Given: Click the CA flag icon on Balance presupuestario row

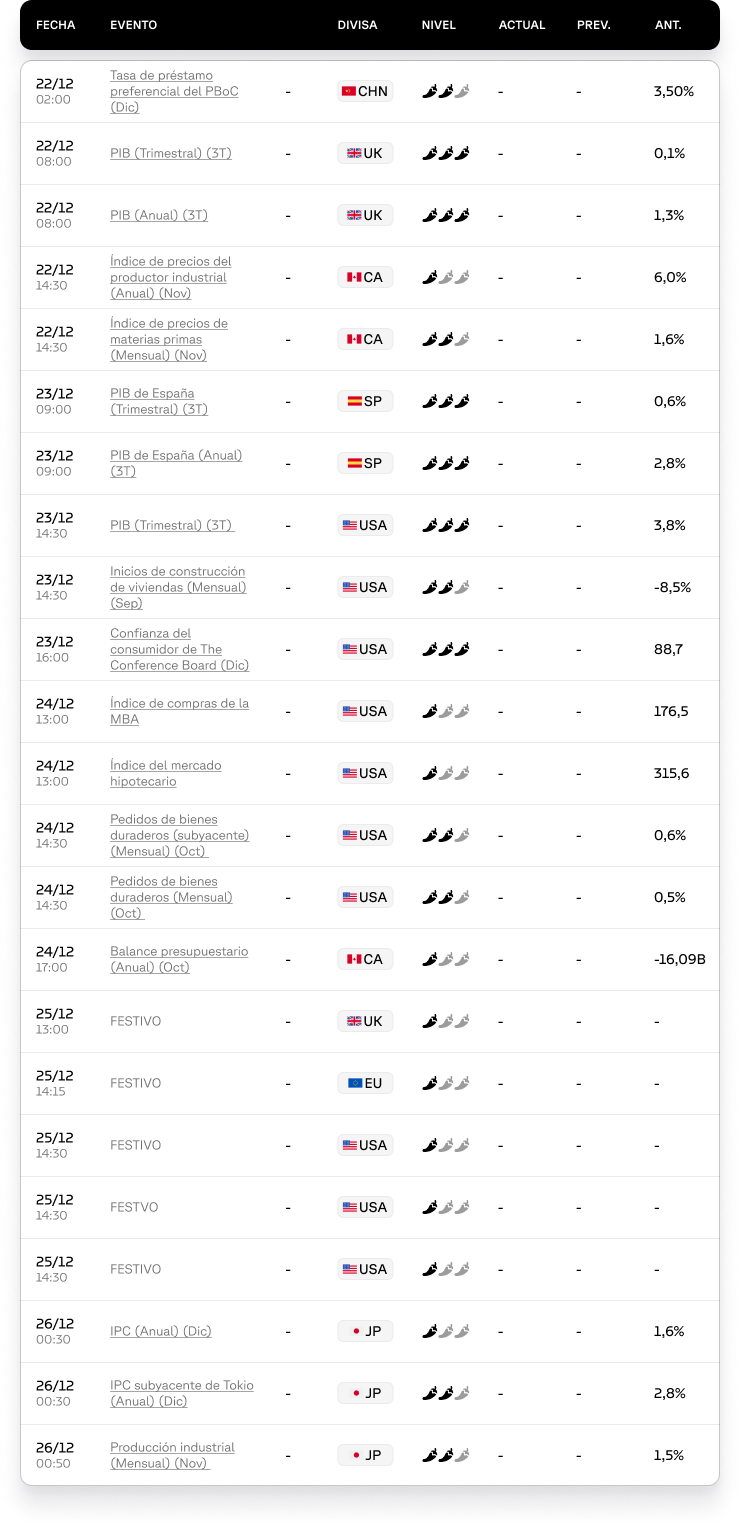Looking at the screenshot, I should click(x=365, y=958).
